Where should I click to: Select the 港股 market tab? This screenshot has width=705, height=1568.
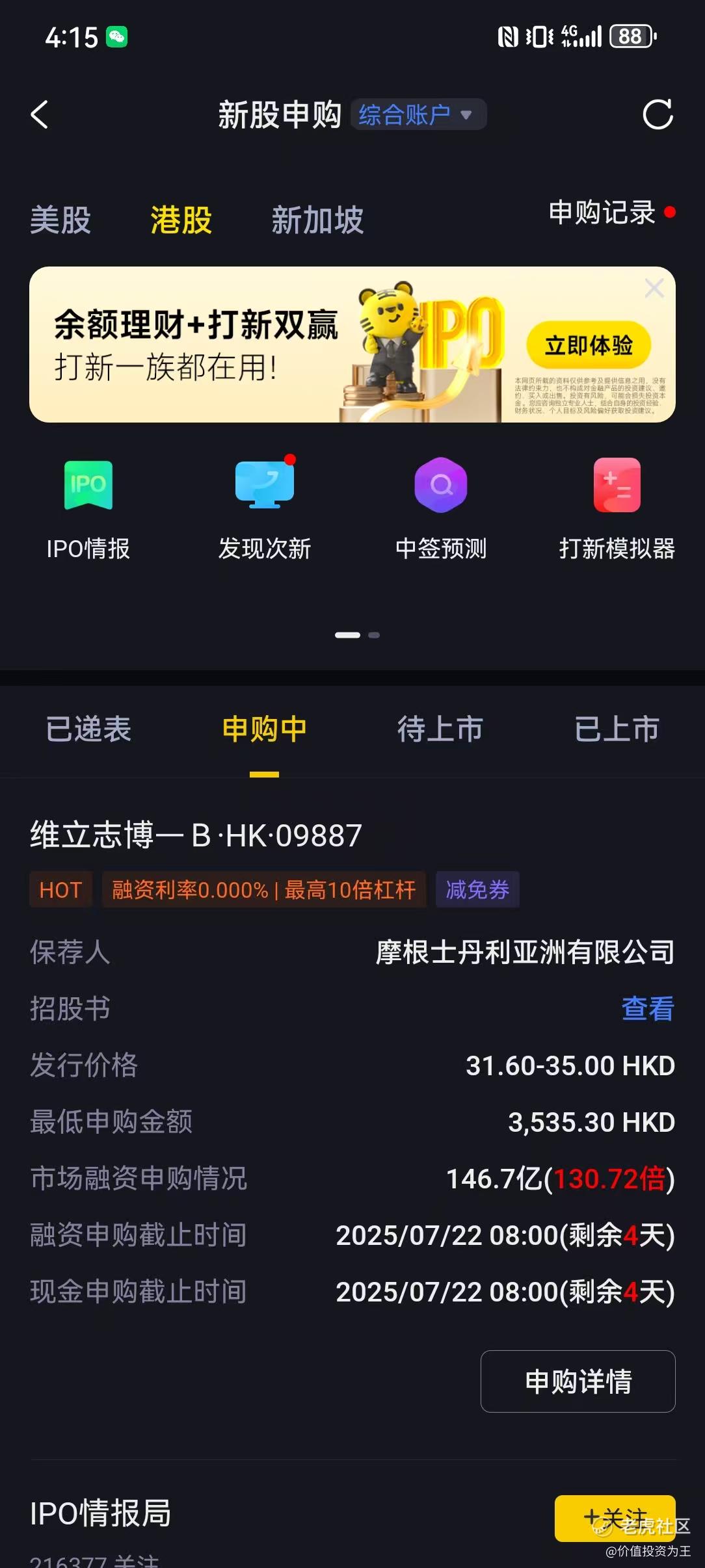click(181, 220)
